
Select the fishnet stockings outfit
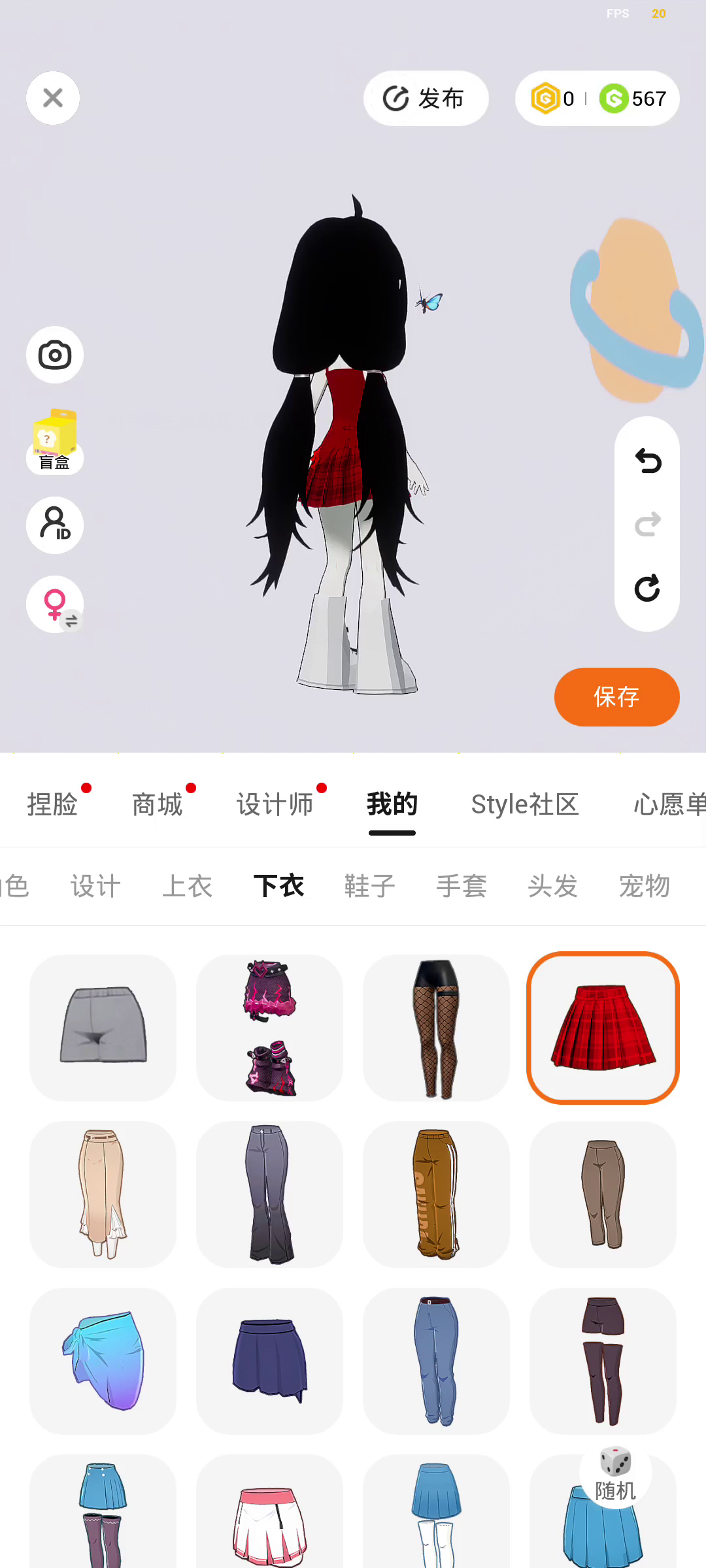point(436,1027)
